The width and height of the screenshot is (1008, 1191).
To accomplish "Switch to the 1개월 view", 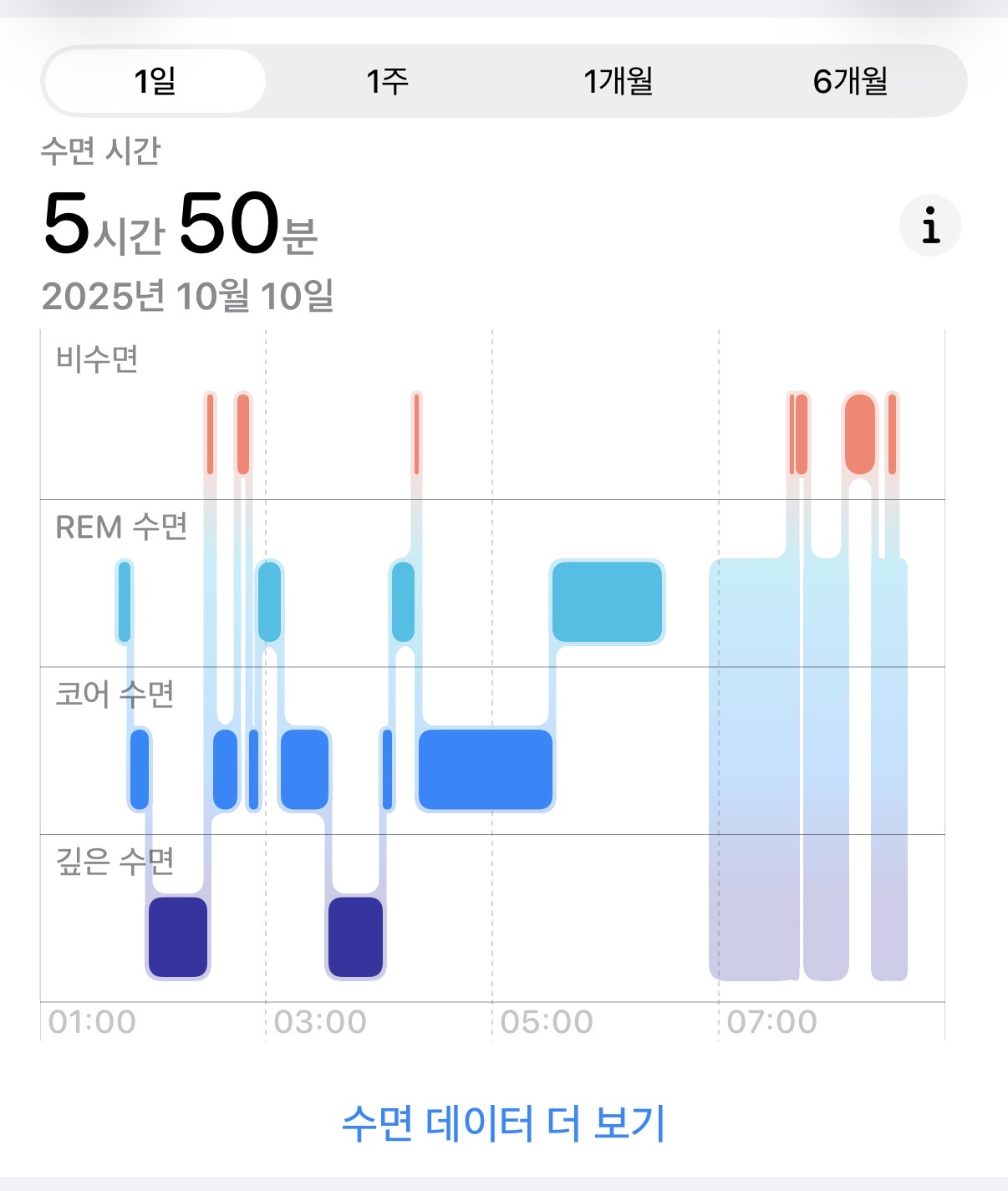I will (x=619, y=81).
